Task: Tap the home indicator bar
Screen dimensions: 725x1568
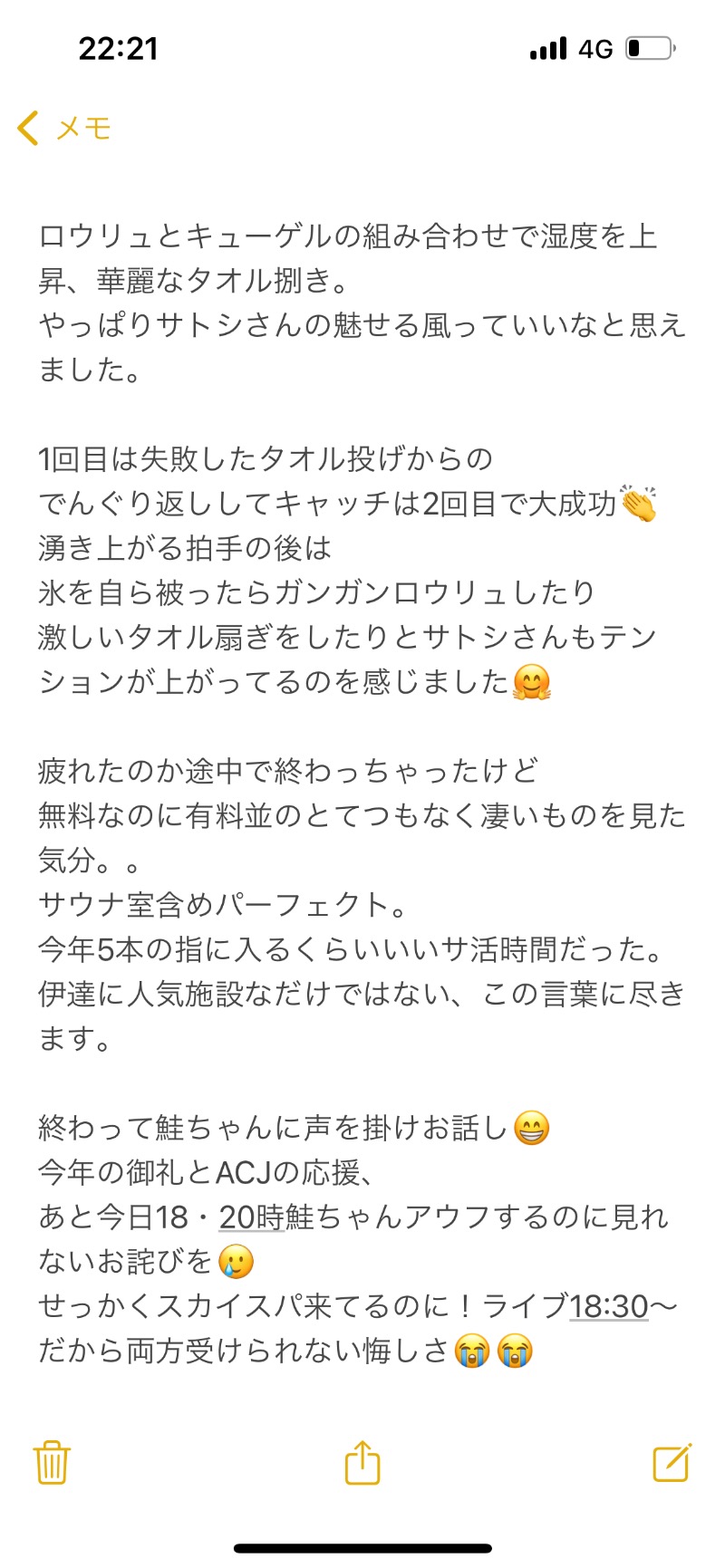Action: pos(362,1544)
